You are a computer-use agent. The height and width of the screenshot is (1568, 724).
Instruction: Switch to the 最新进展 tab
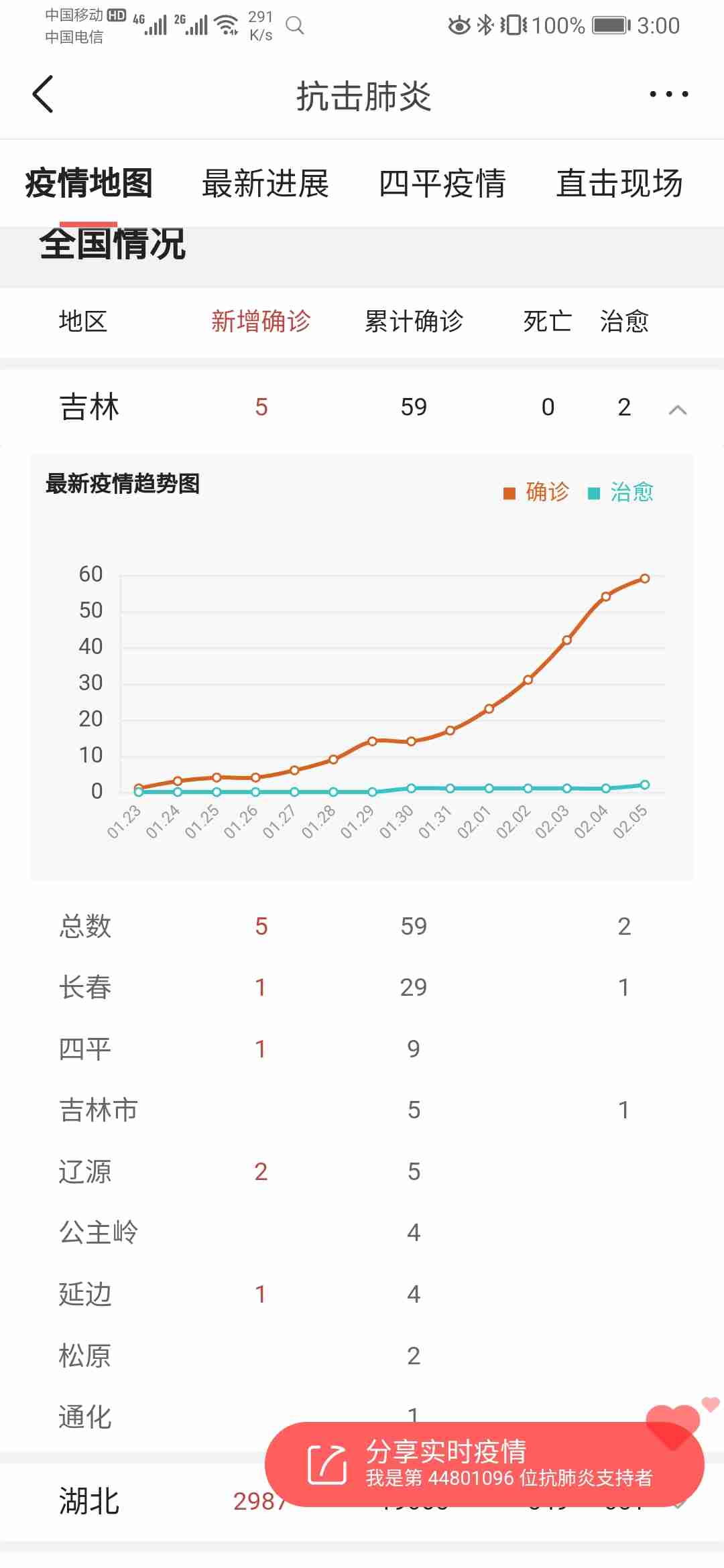pos(265,184)
